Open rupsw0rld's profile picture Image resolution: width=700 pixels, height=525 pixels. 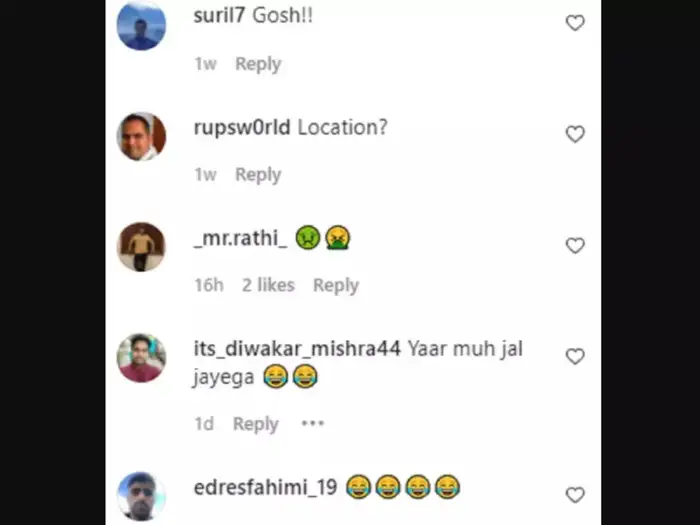click(141, 136)
